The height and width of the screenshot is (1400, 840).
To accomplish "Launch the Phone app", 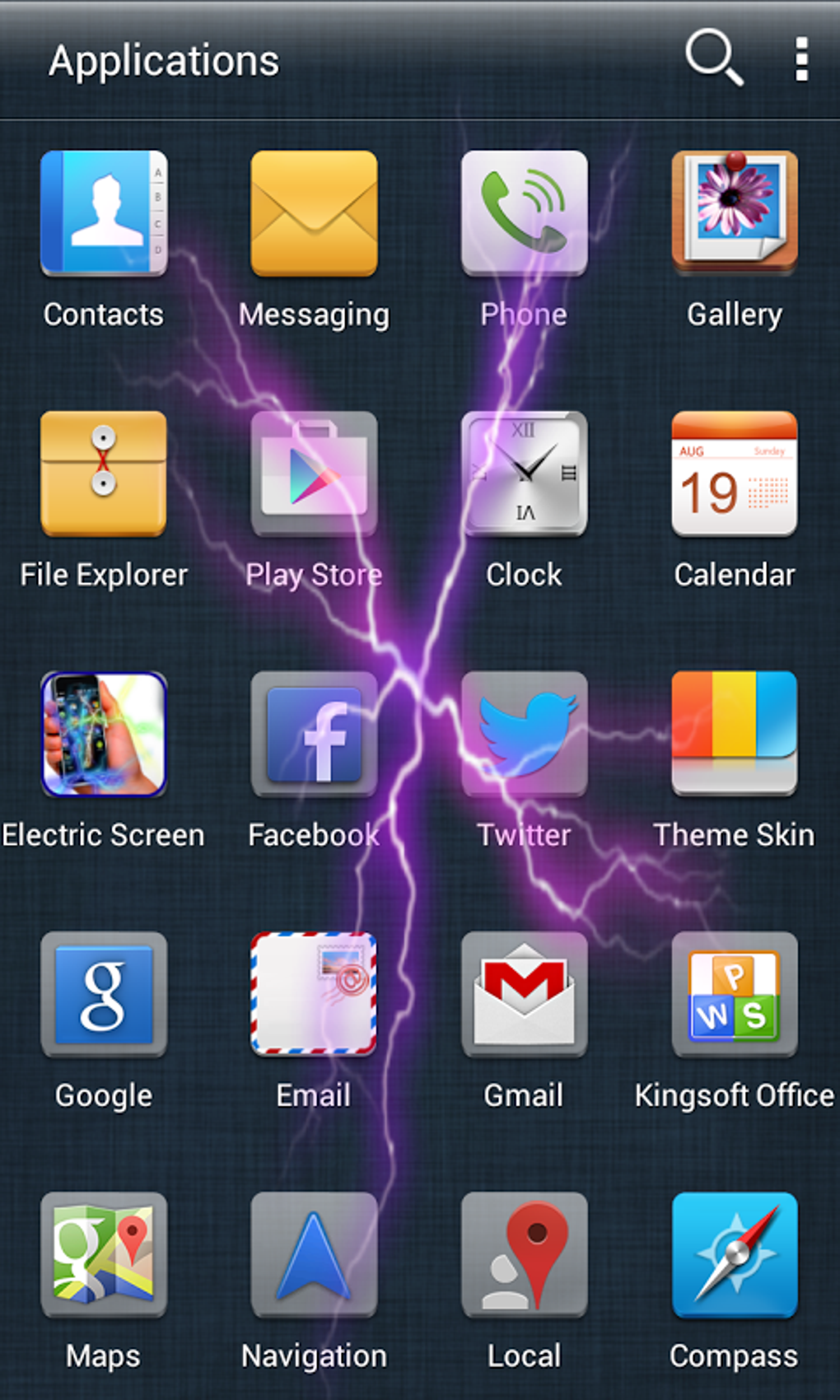I will (524, 213).
